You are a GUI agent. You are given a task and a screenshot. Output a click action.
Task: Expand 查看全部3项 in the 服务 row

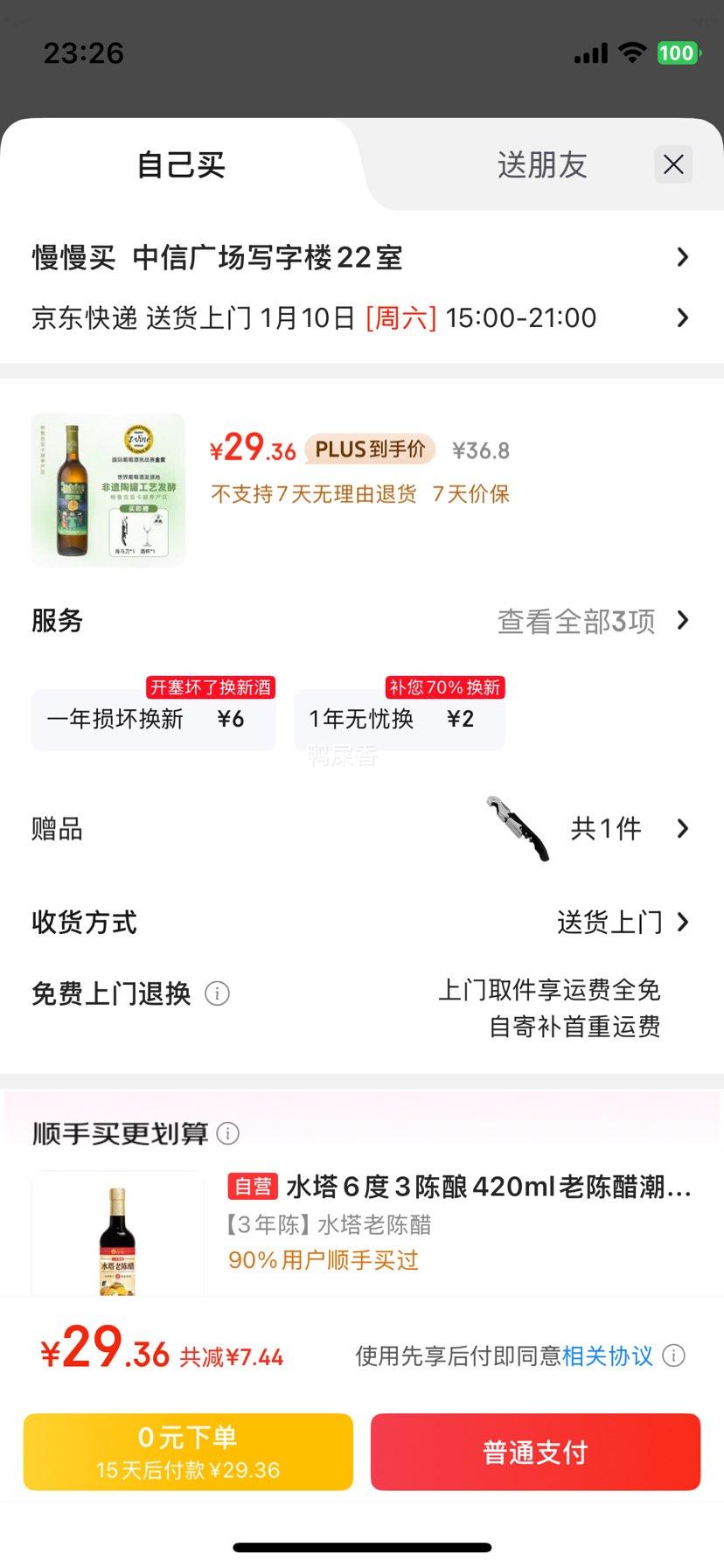tap(575, 621)
